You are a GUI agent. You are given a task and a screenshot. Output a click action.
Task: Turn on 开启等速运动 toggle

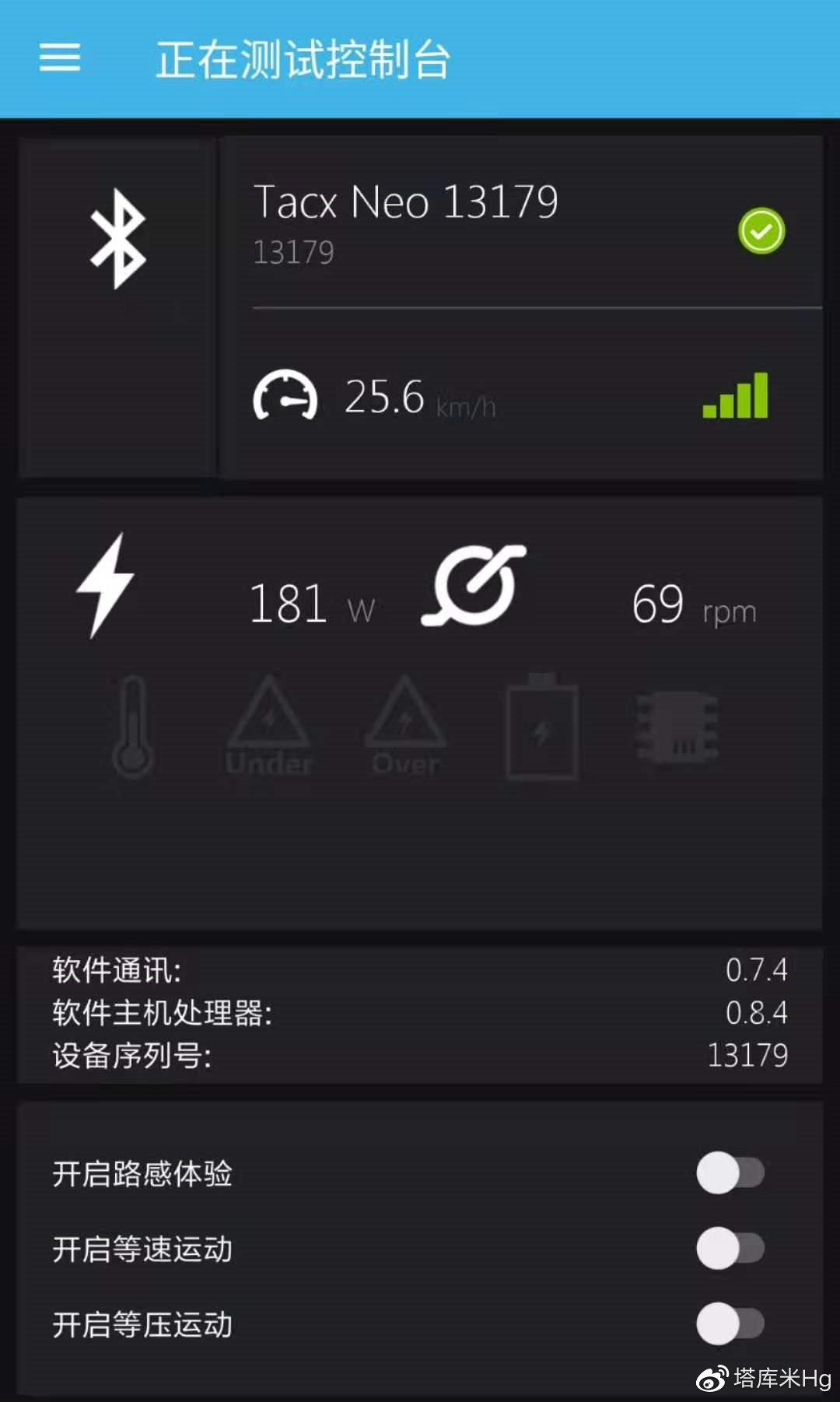(x=730, y=1248)
